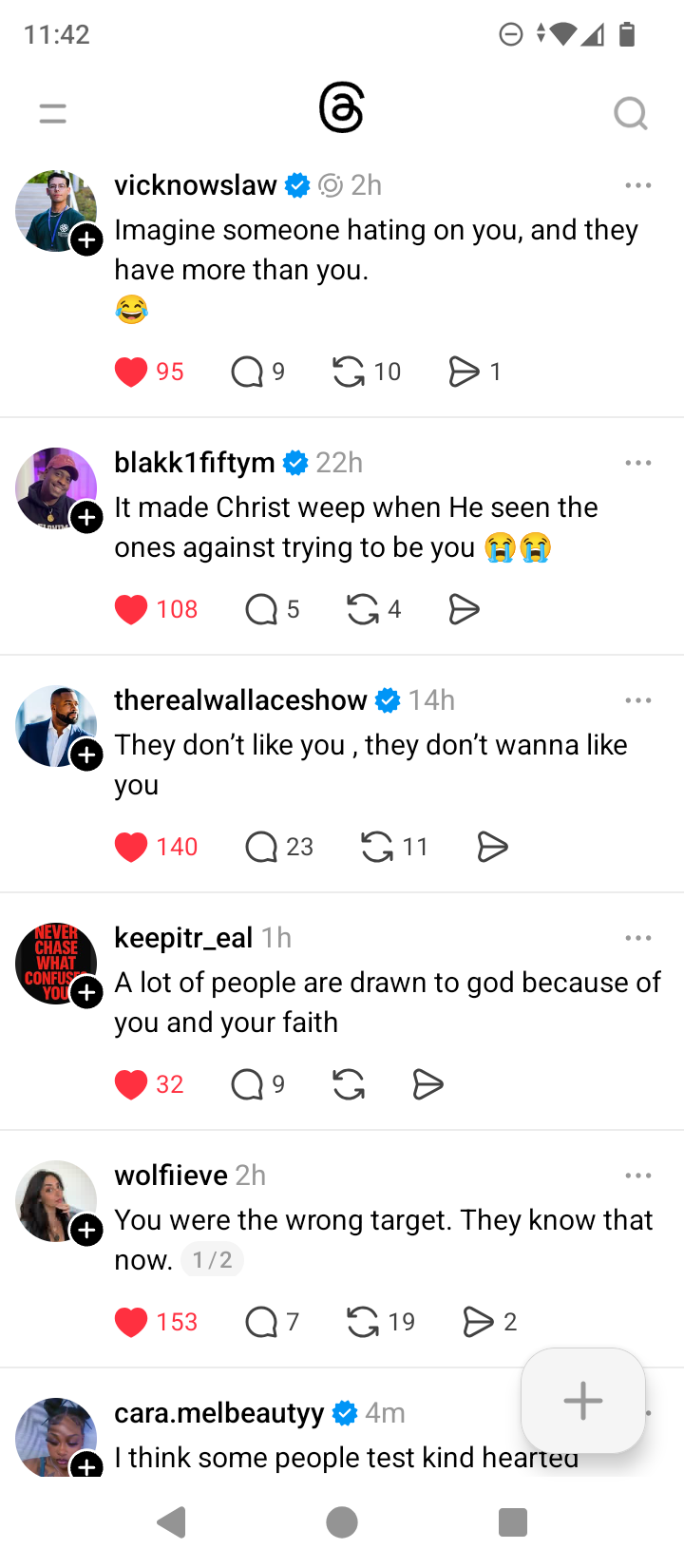Like vicknowslaw's post
The width and height of the screenshot is (684, 1568).
131,372
